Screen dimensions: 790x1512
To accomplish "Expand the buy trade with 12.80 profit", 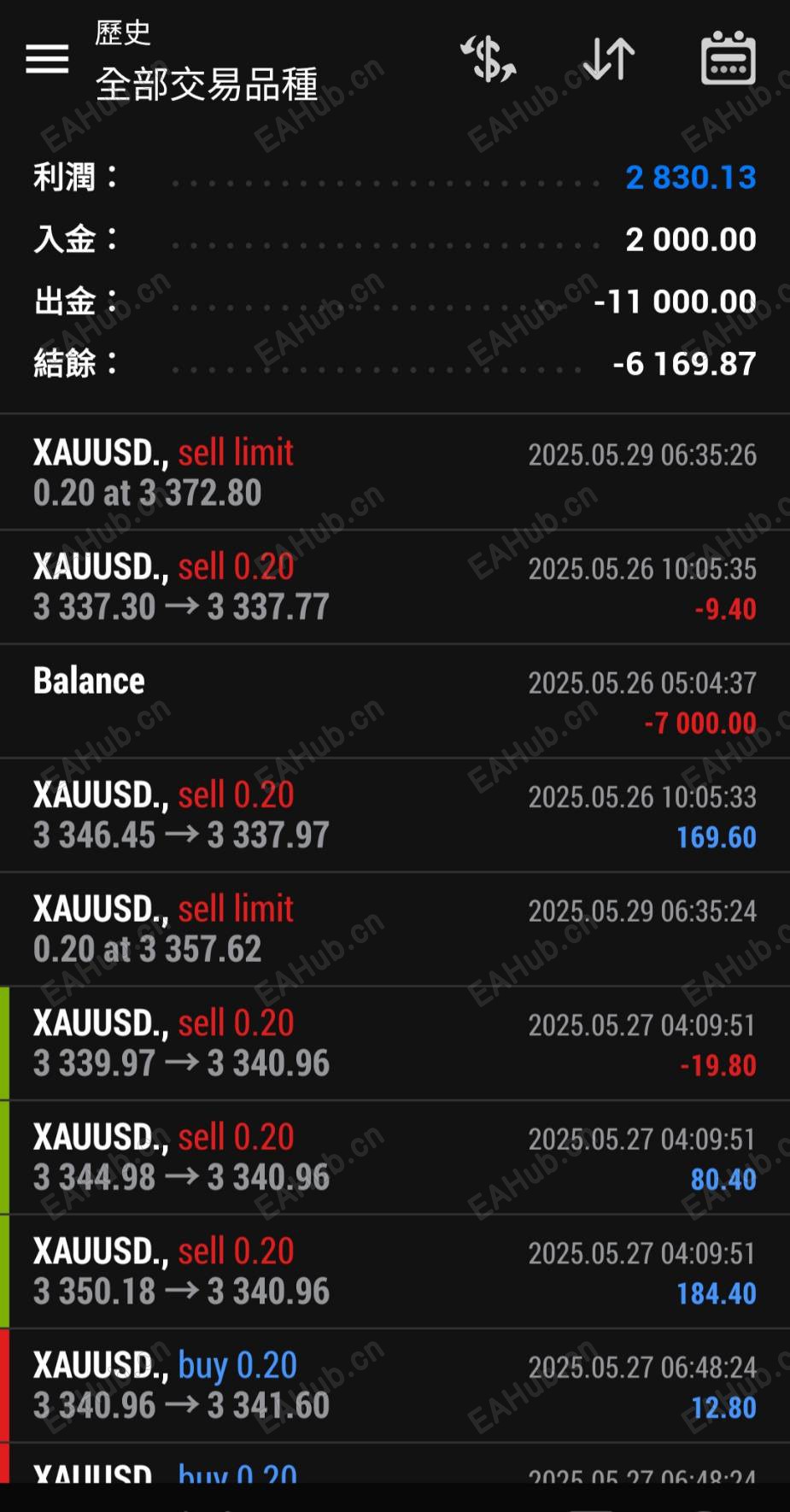I will click(395, 1386).
